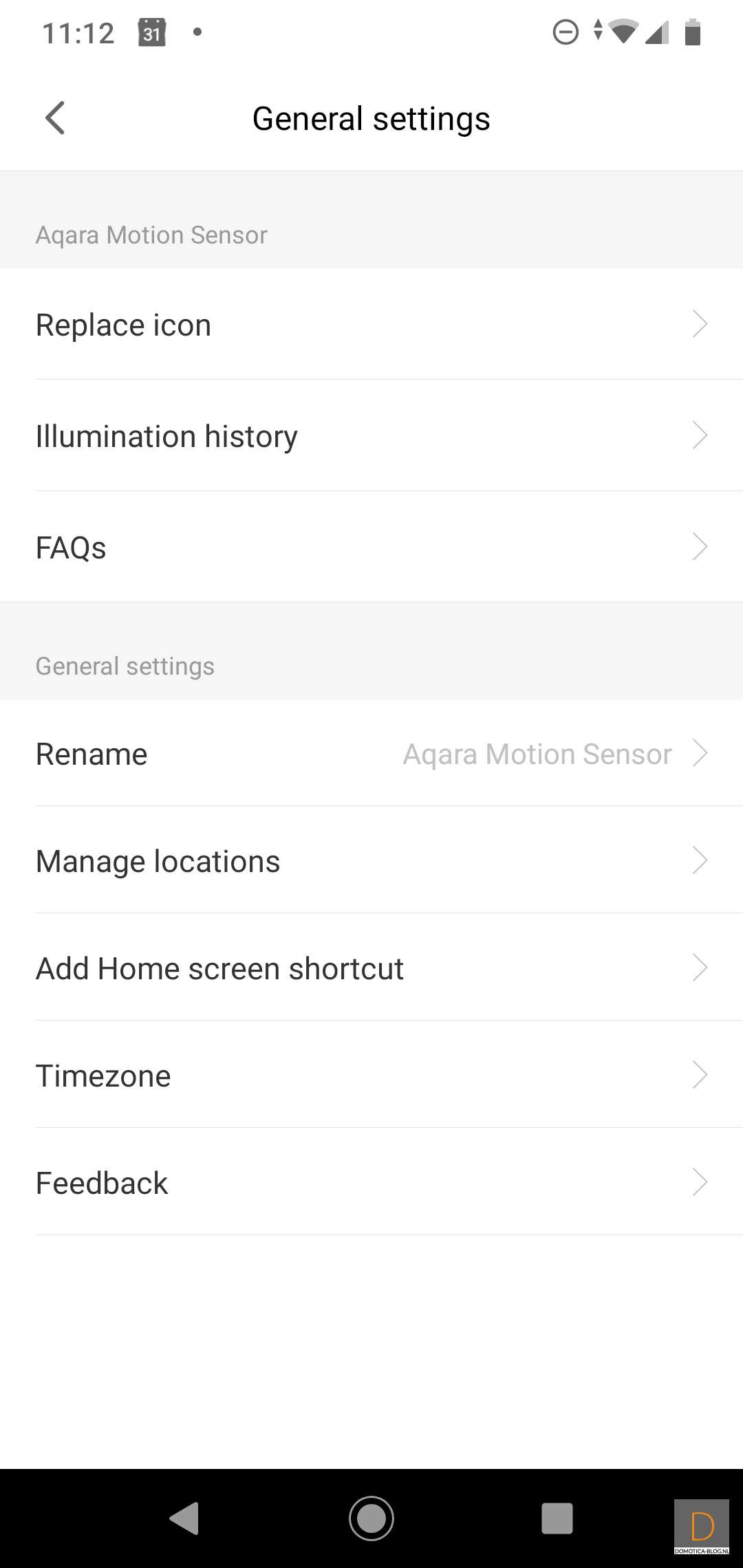Go back from General settings
The height and width of the screenshot is (1568, 743).
point(55,118)
